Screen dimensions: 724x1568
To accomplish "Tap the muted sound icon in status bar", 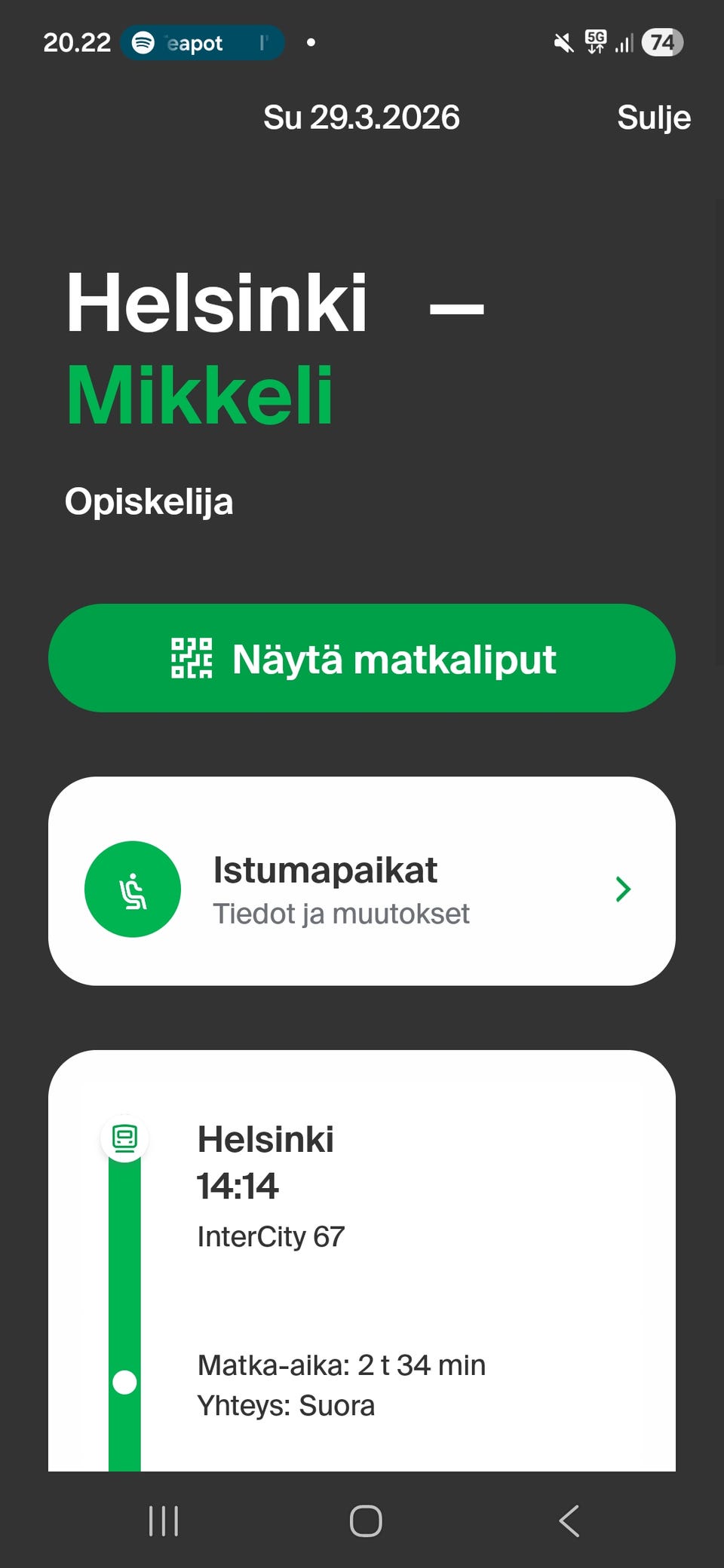I will click(x=563, y=42).
